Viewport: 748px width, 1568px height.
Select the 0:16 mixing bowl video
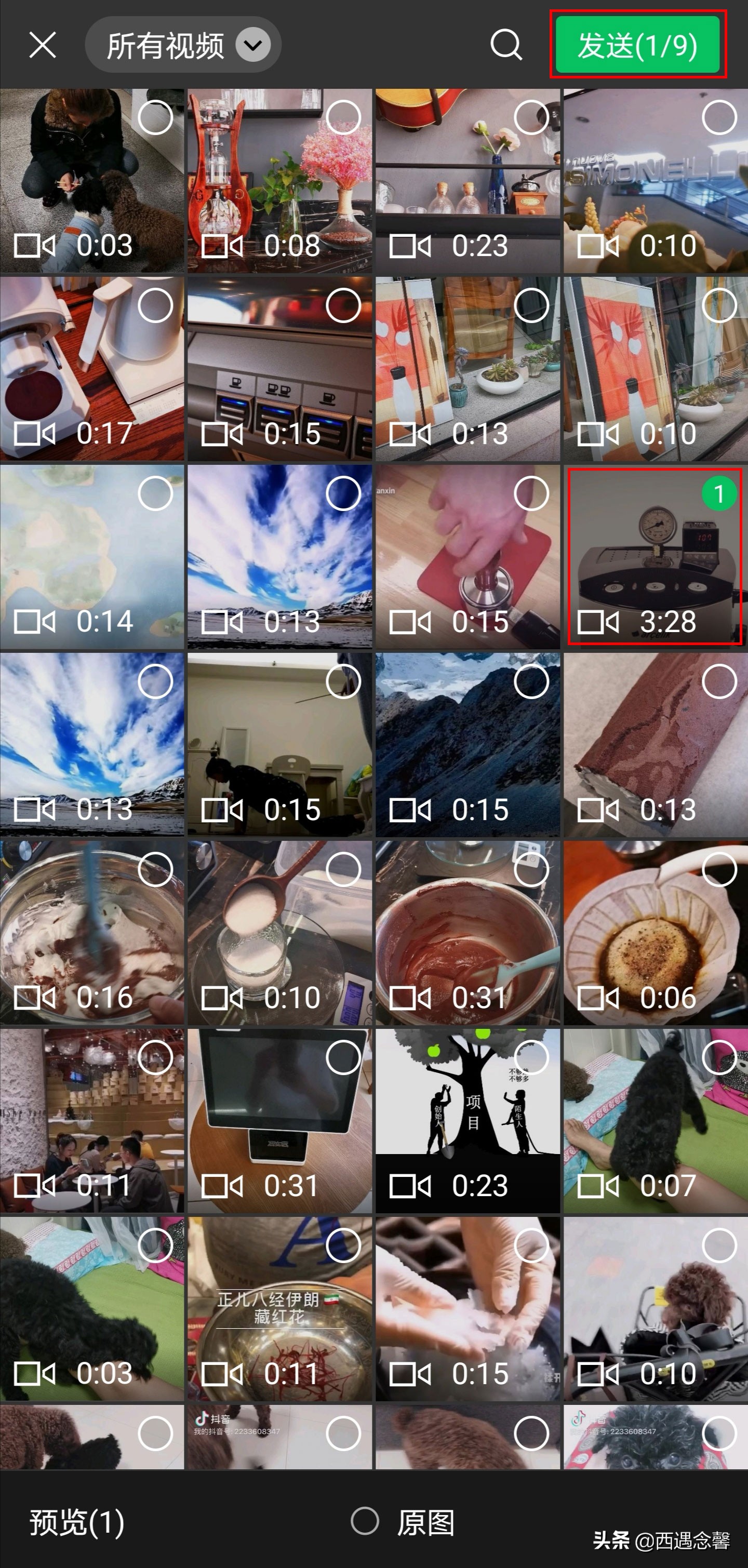tap(155, 869)
